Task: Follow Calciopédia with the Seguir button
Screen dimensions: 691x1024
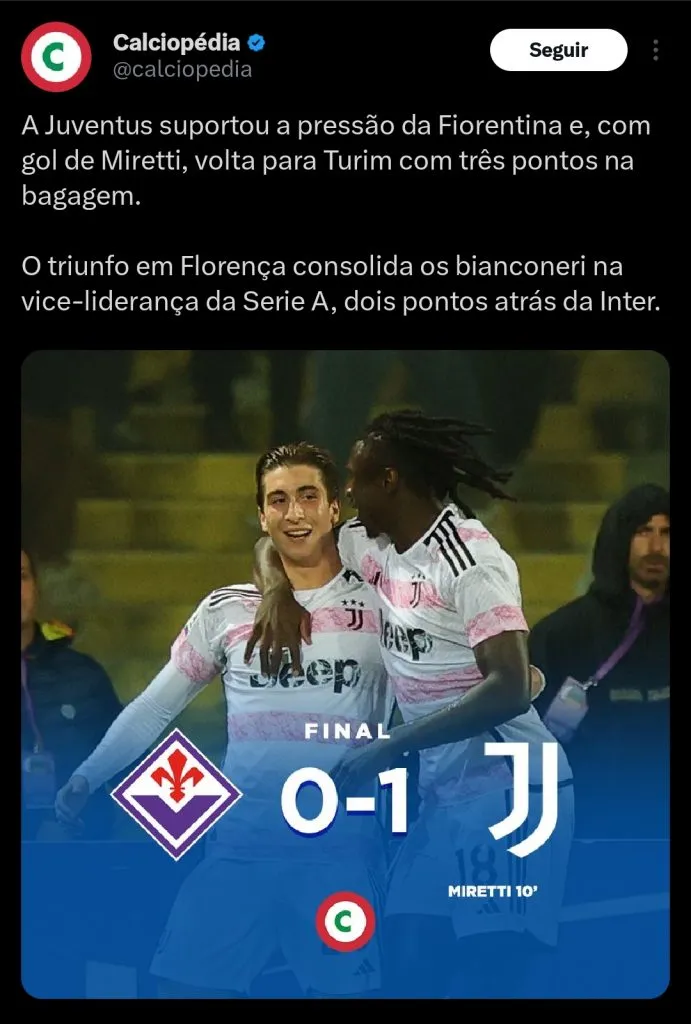Action: pos(558,50)
